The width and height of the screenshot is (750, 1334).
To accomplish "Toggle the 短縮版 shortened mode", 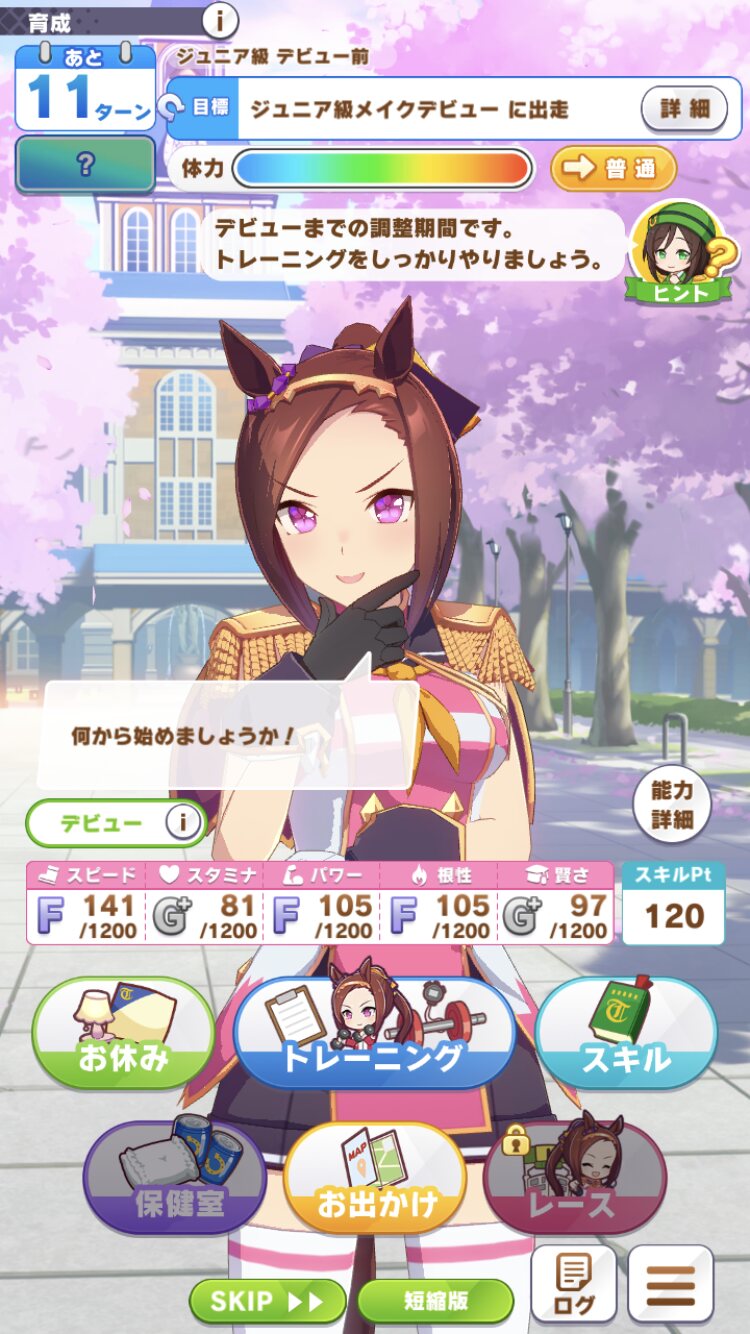I will pos(435,1300).
